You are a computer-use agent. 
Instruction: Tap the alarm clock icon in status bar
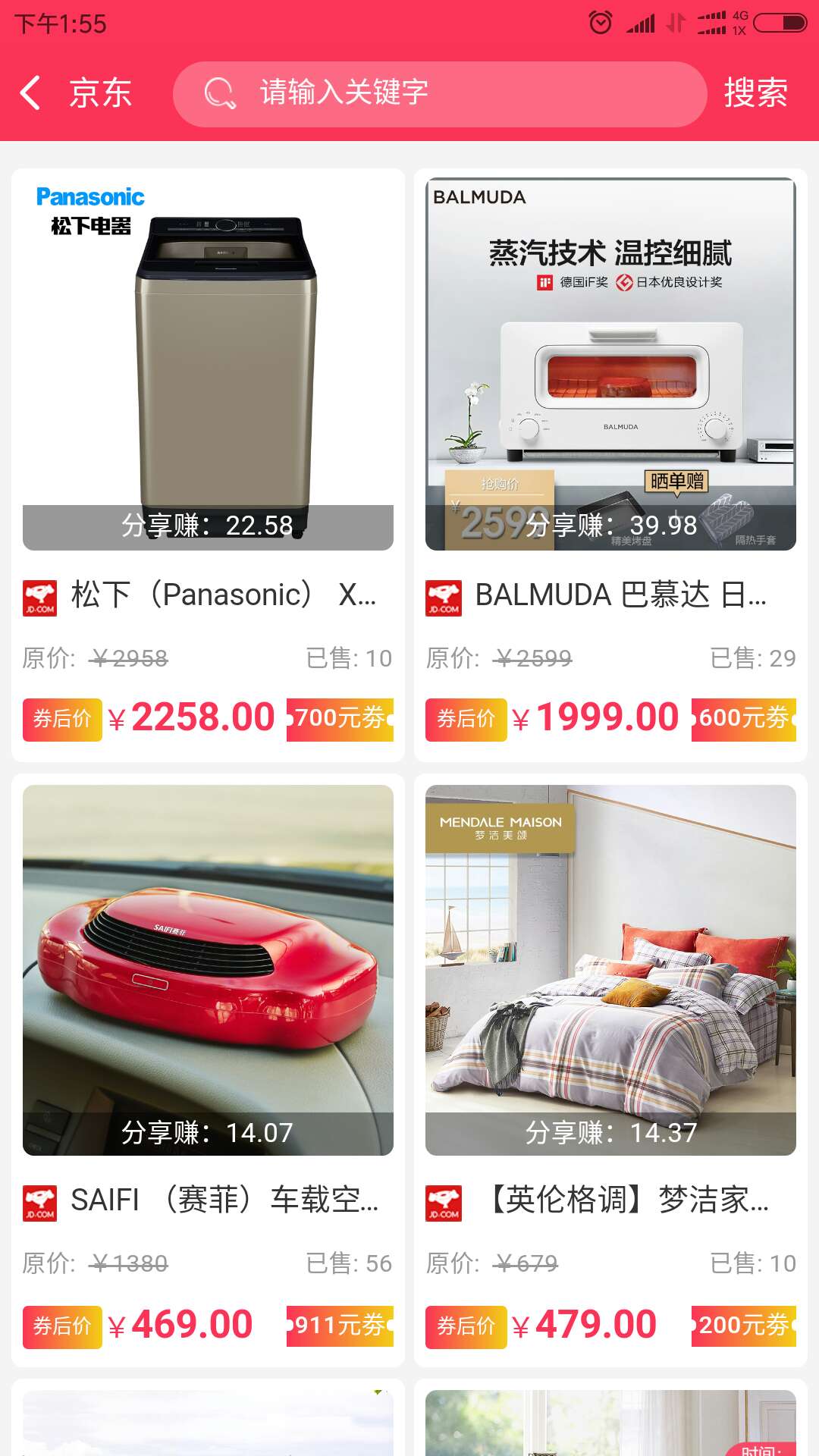(x=601, y=23)
